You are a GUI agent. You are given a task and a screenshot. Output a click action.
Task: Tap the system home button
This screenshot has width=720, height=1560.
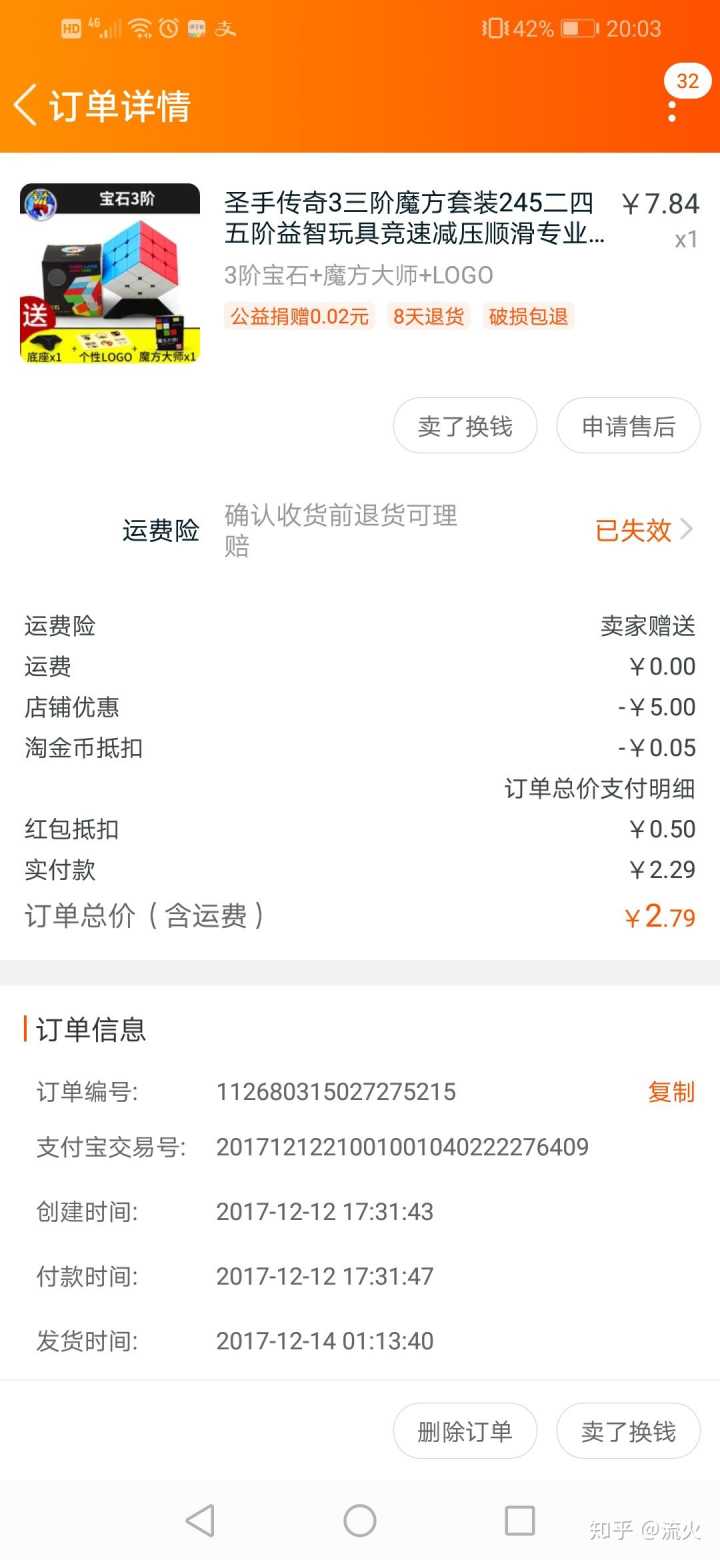(360, 1521)
